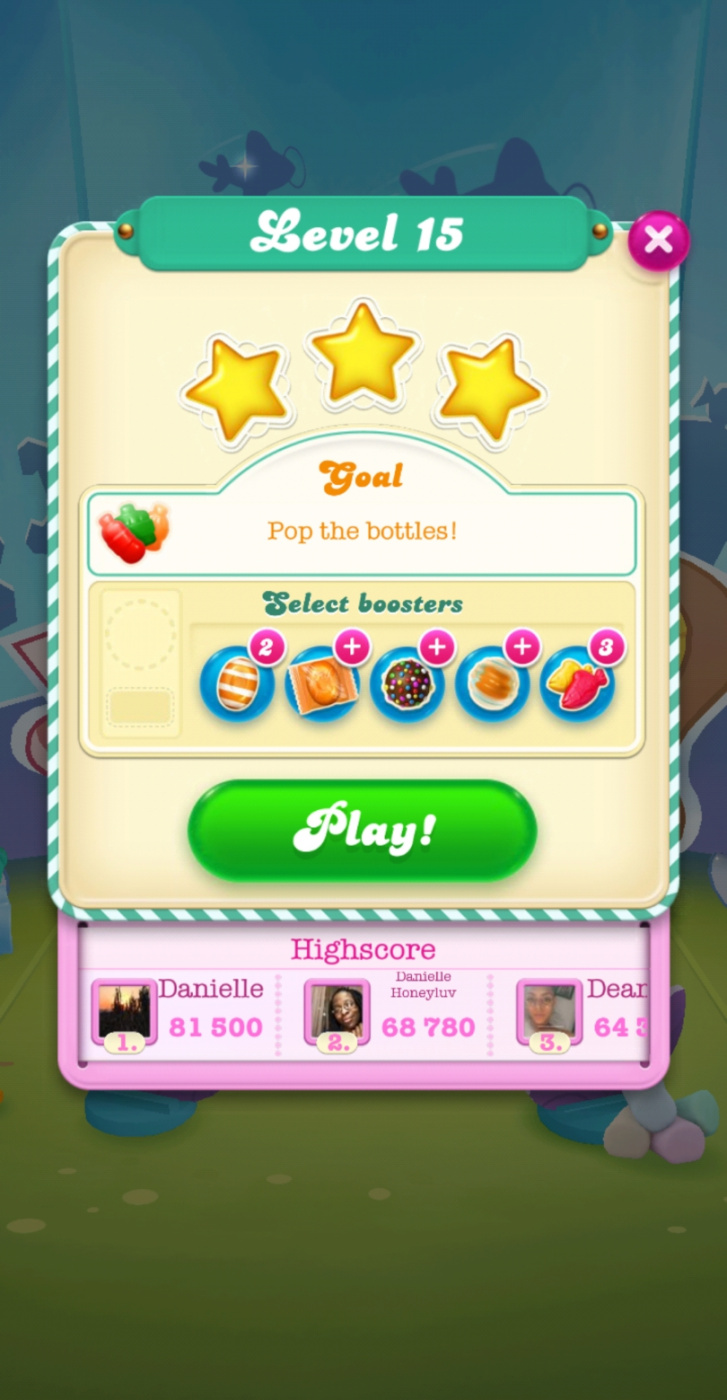727x1400 pixels.
Task: View Danielle Honeyluv's highscore profile
Action: [x=337, y=1012]
